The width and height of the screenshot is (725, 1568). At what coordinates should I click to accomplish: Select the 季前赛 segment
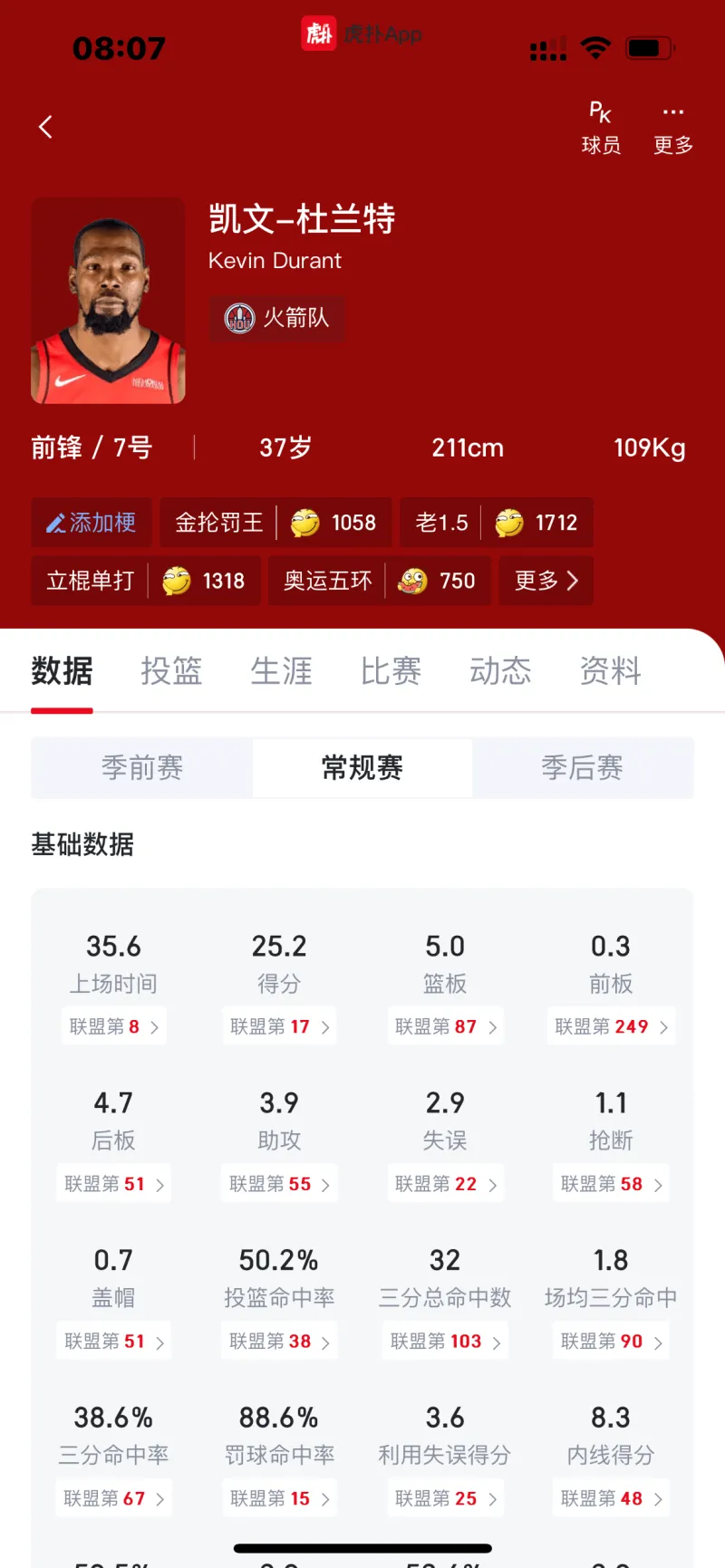pos(142,768)
